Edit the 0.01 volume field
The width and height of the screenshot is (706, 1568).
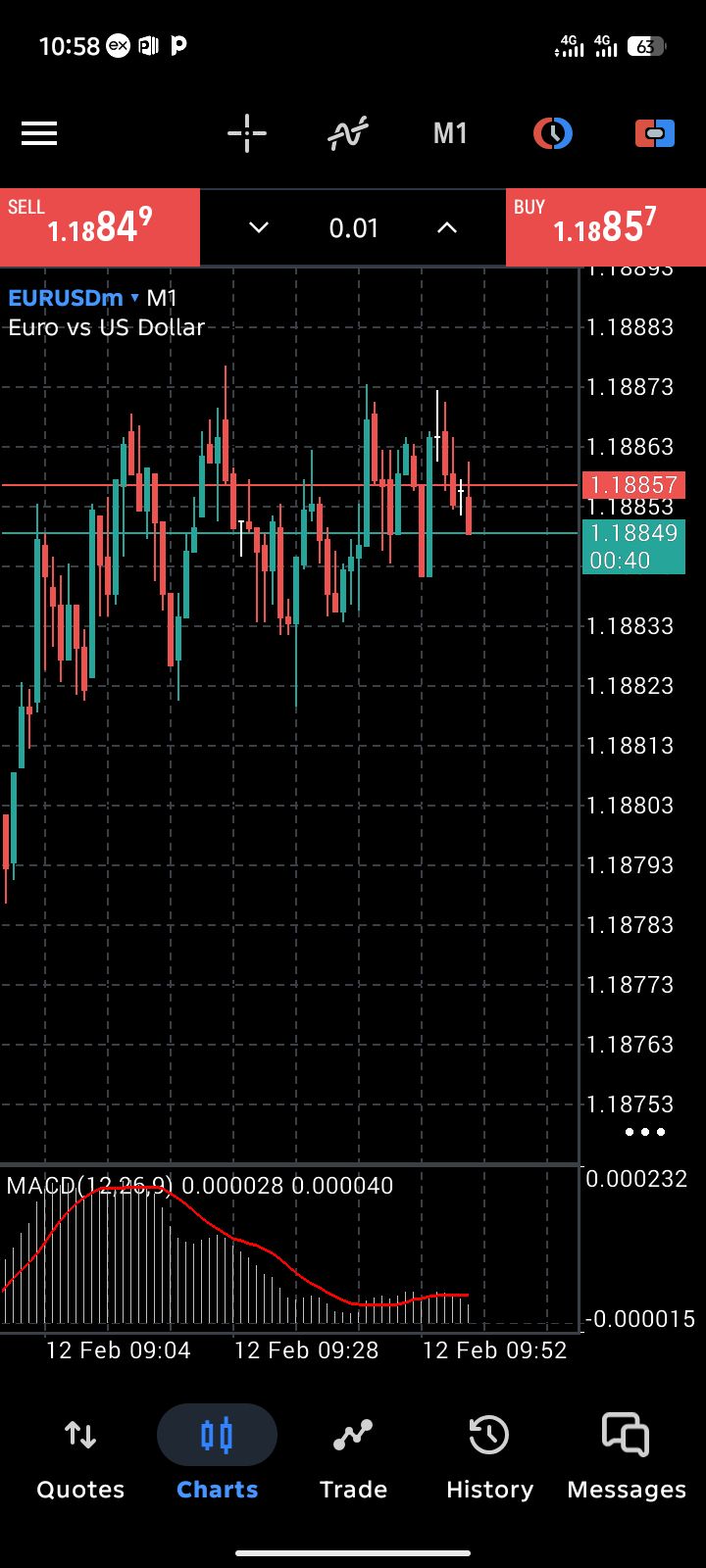point(353,228)
